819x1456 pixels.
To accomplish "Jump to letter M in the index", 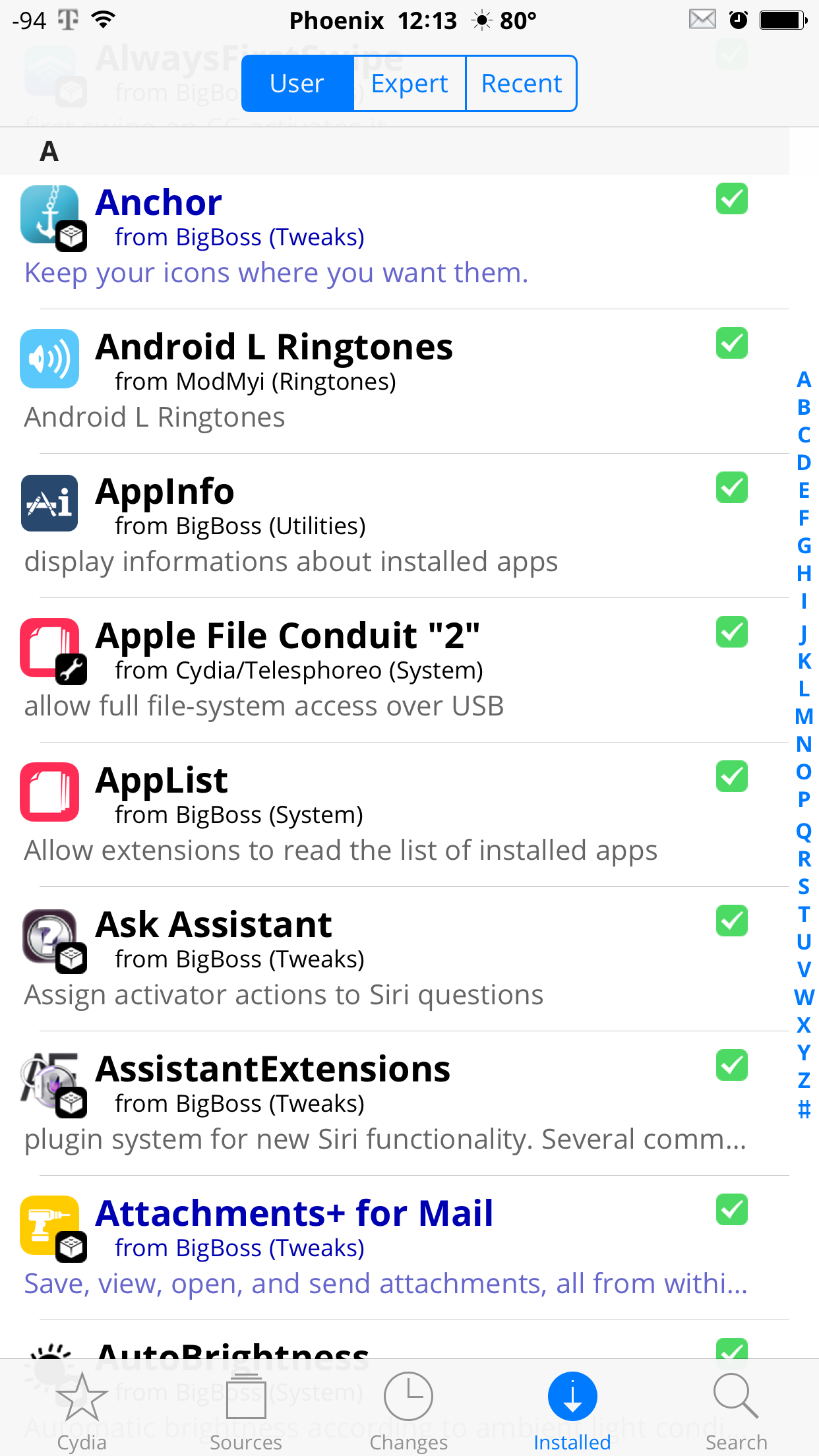I will 804,716.
